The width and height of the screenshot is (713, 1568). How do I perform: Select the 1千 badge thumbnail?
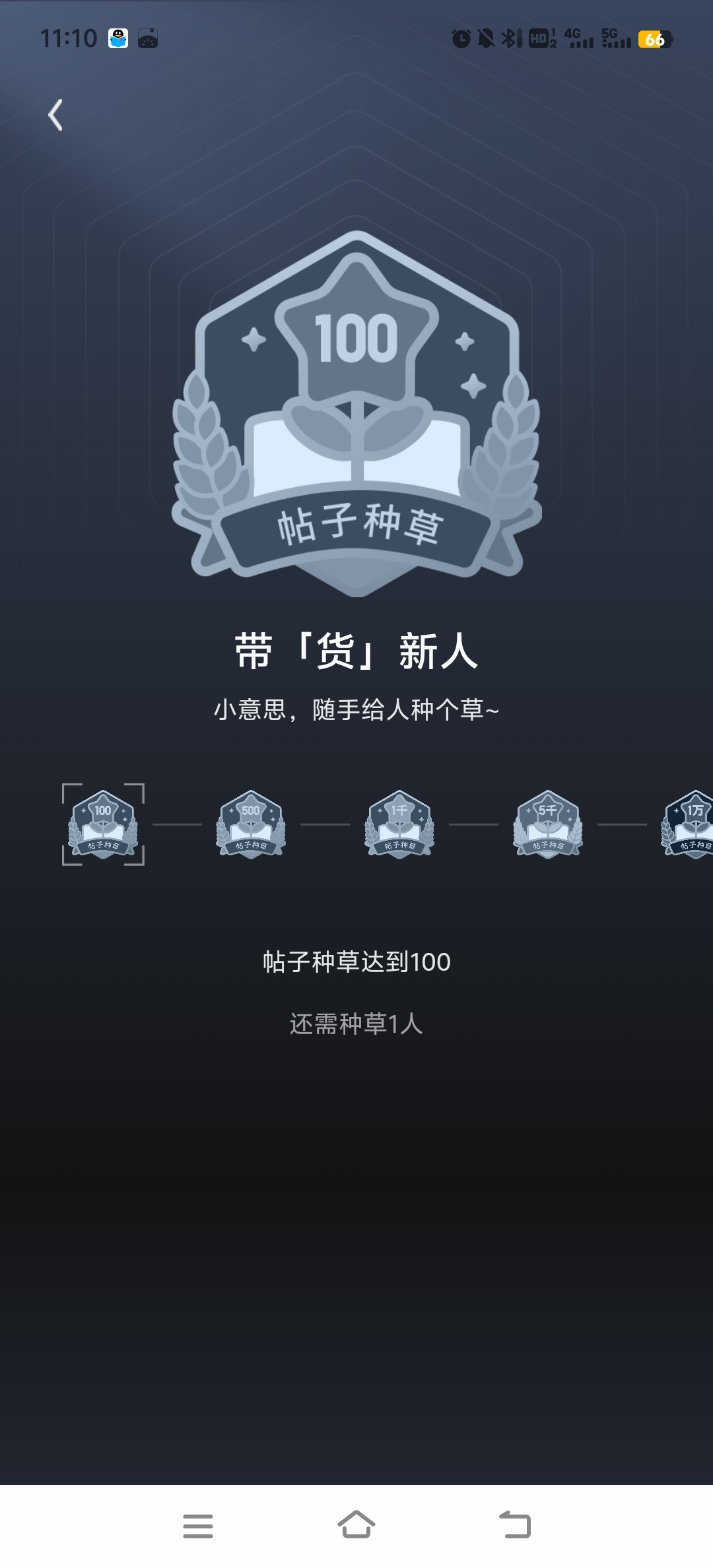coord(399,824)
